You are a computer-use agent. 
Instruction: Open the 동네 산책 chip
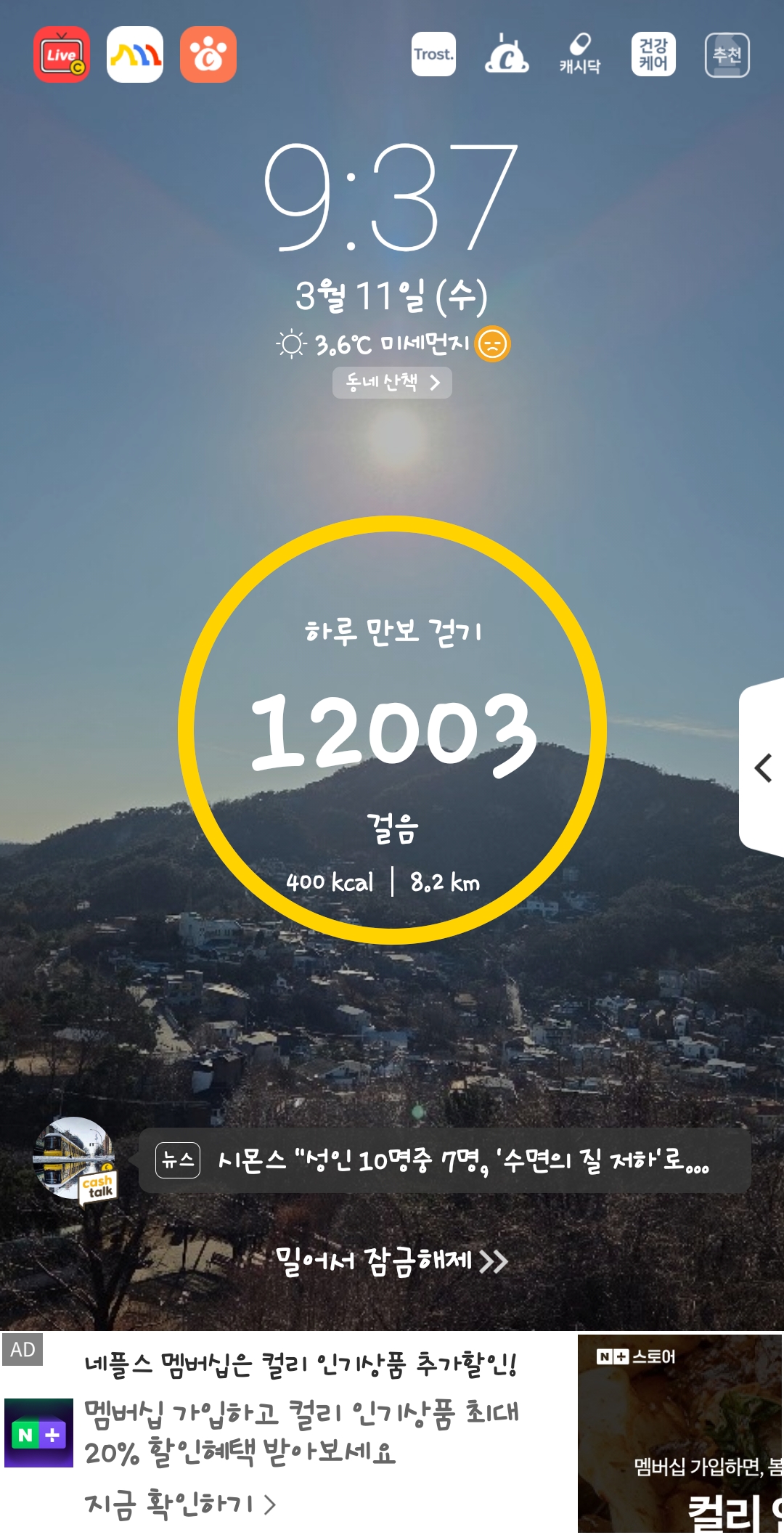click(392, 383)
